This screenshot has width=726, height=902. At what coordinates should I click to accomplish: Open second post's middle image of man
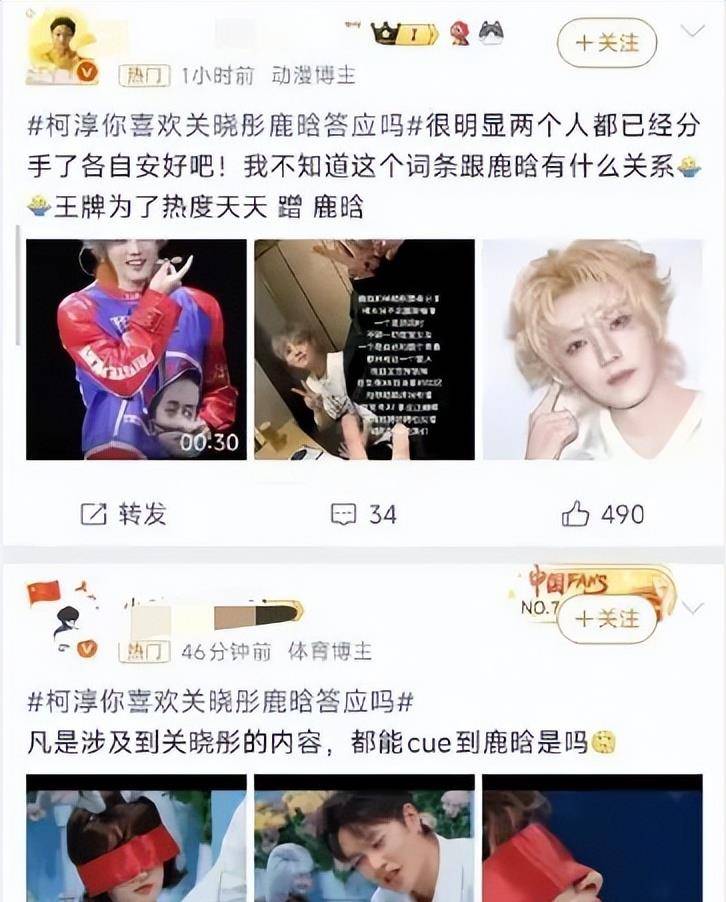point(364,838)
